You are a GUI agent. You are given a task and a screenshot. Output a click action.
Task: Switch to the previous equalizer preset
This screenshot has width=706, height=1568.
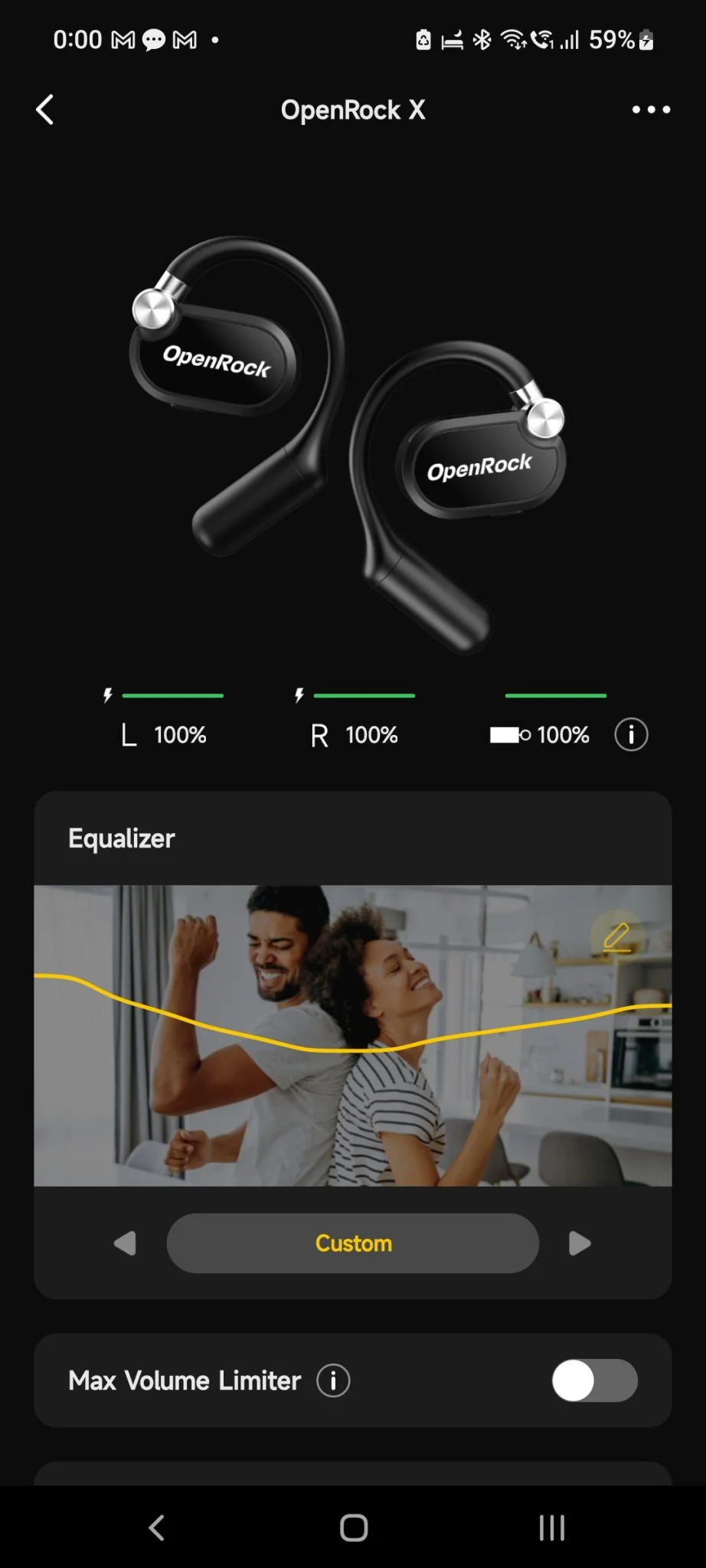[x=125, y=1243]
